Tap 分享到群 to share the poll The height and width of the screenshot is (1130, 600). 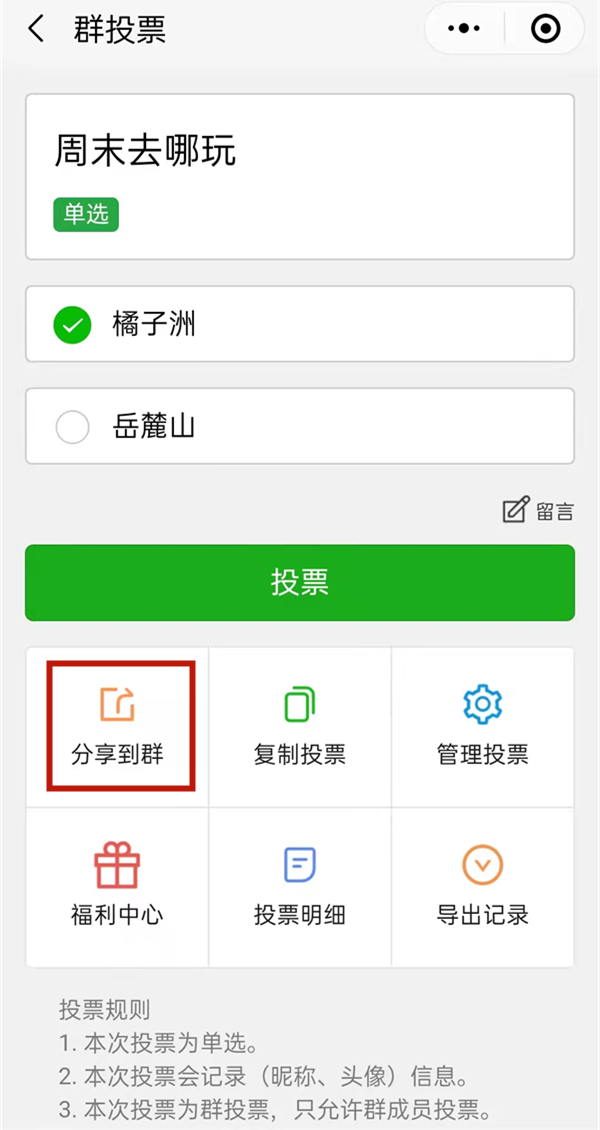point(117,726)
